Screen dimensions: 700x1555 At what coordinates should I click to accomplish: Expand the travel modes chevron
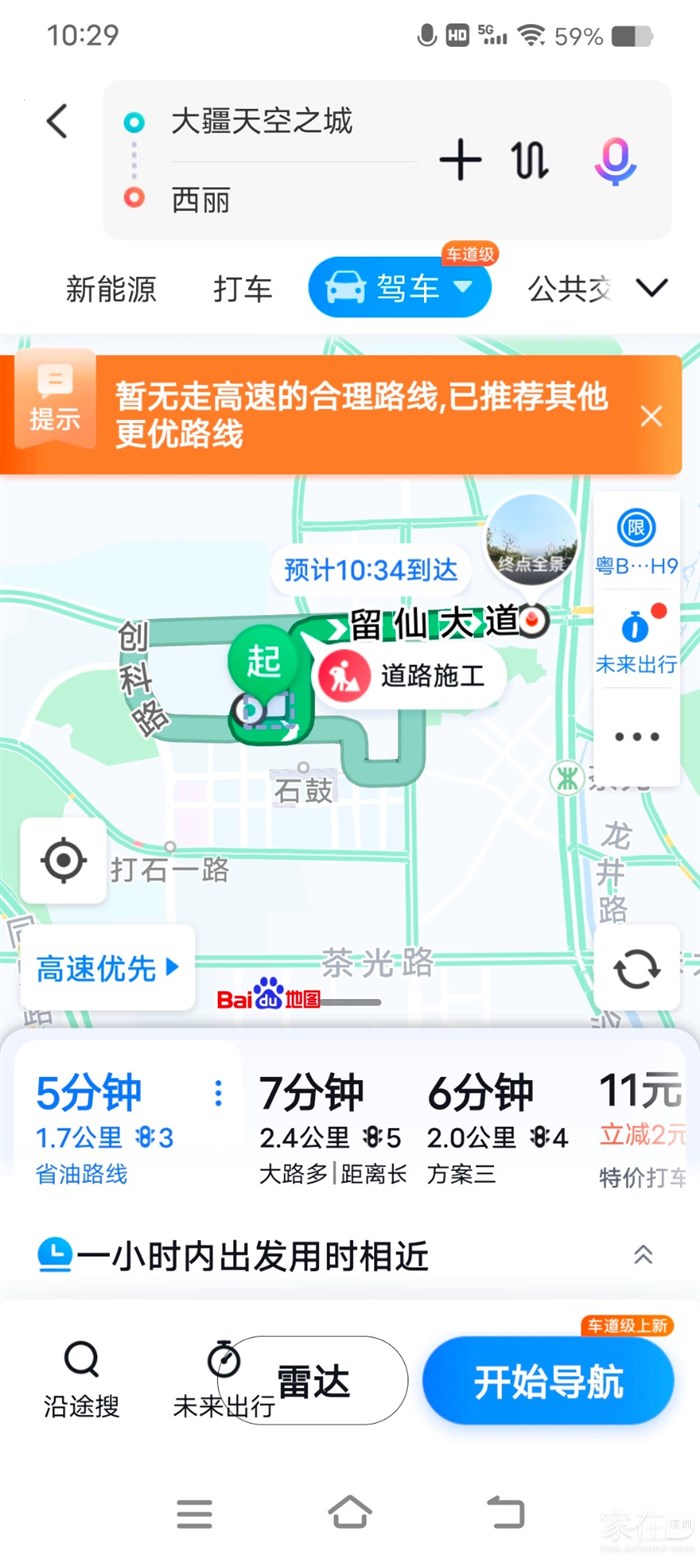(652, 289)
